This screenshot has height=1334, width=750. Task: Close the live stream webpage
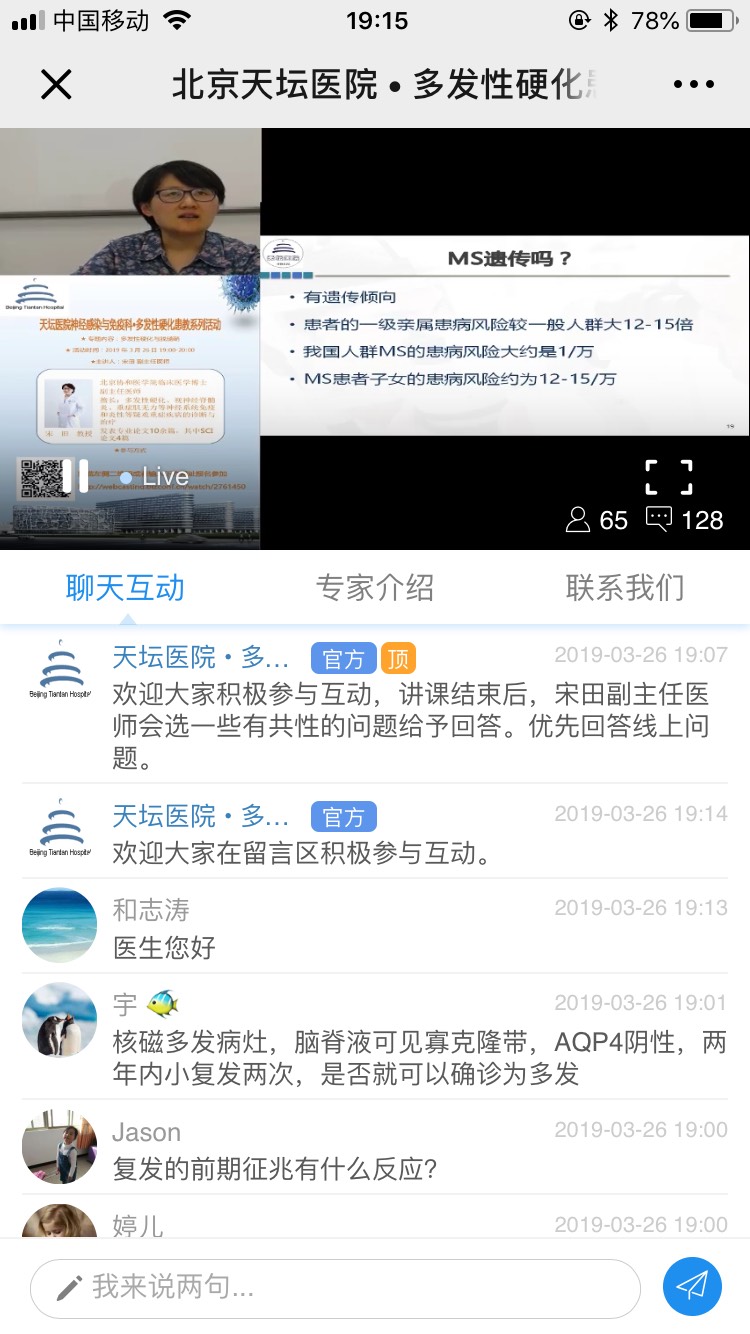tap(56, 84)
